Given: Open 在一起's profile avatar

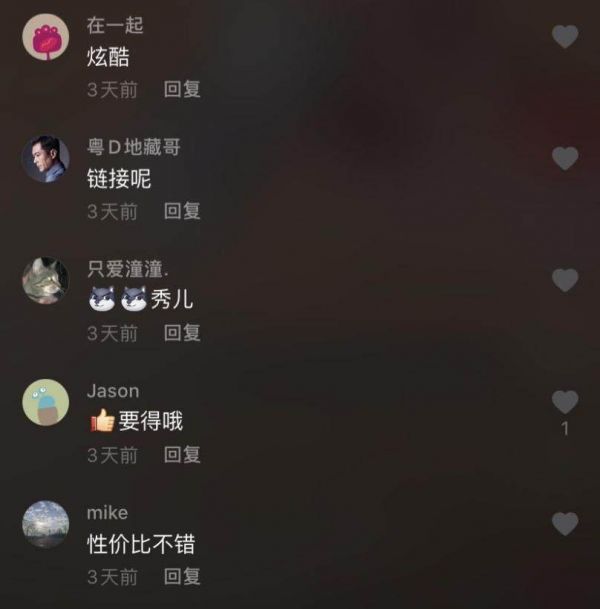Looking at the screenshot, I should pyautogui.click(x=45, y=38).
